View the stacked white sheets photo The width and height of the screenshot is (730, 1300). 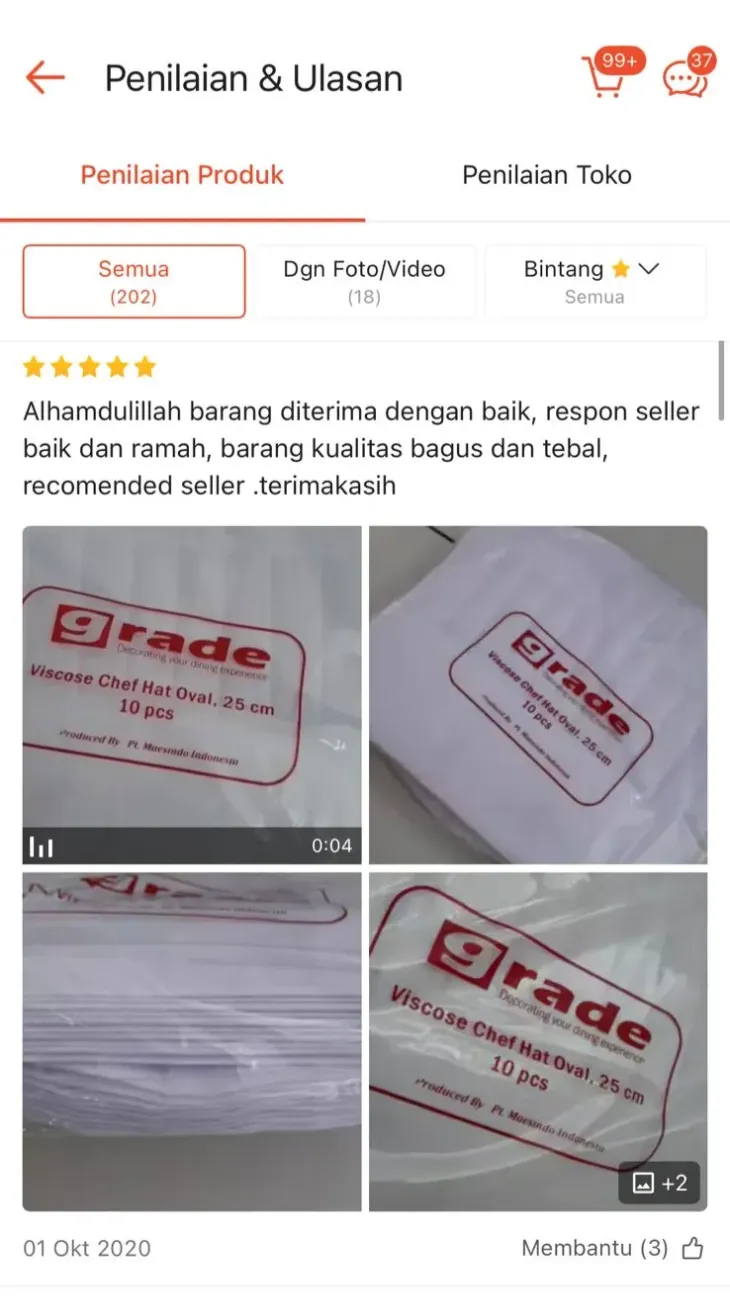pos(192,1041)
